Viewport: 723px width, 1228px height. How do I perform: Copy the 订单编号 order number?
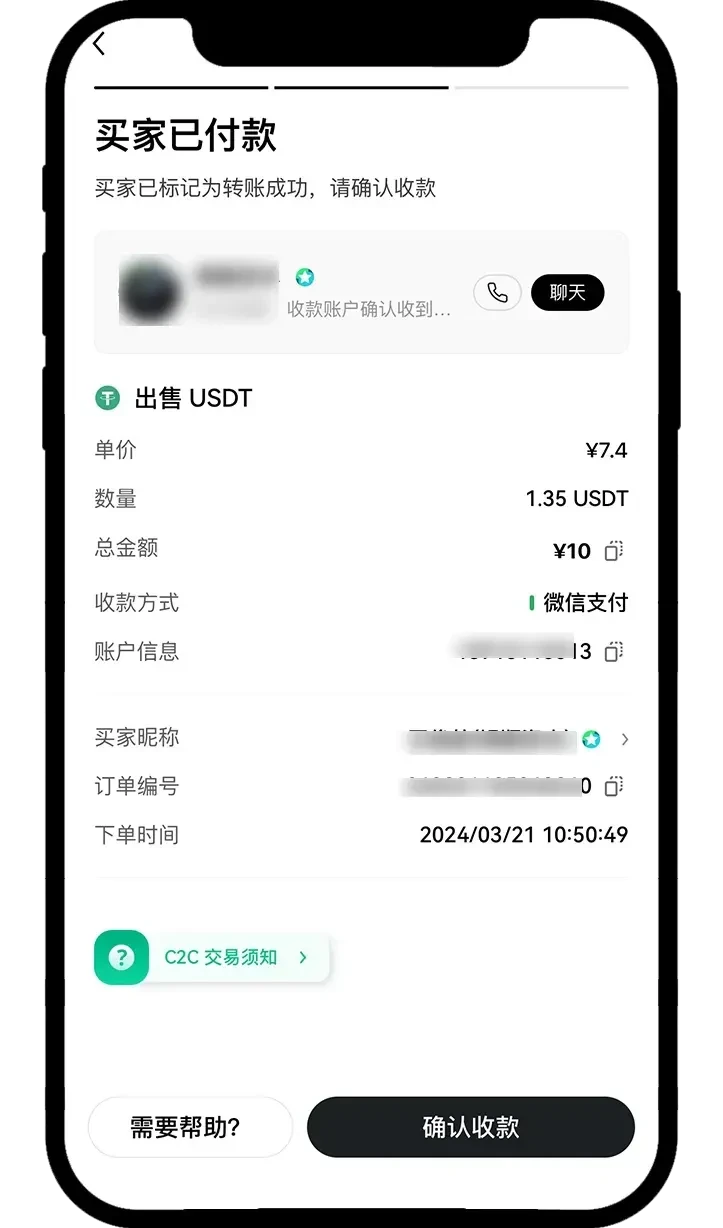click(x=614, y=786)
